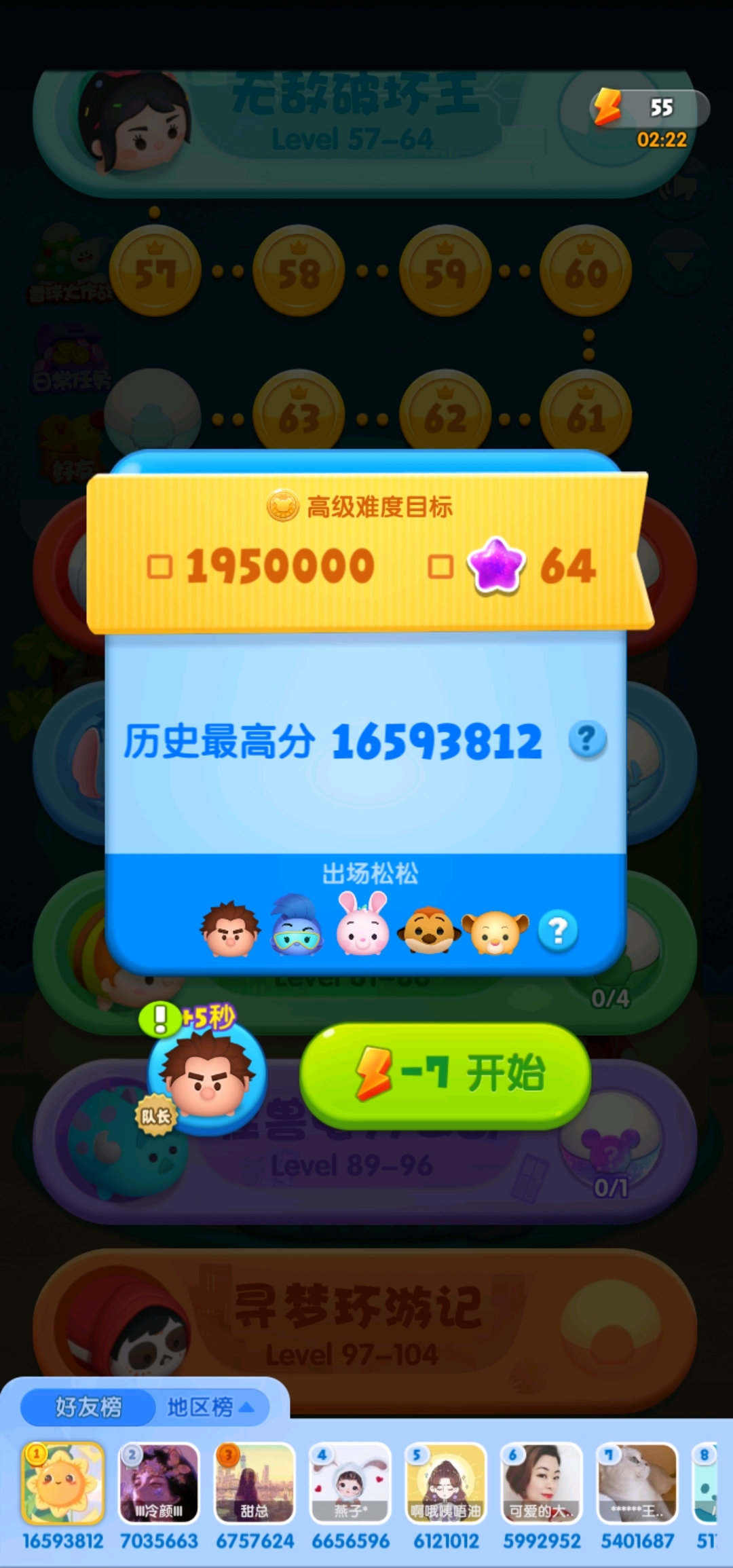
Task: Switch to 好友榜 friends leaderboard
Action: (88, 1407)
